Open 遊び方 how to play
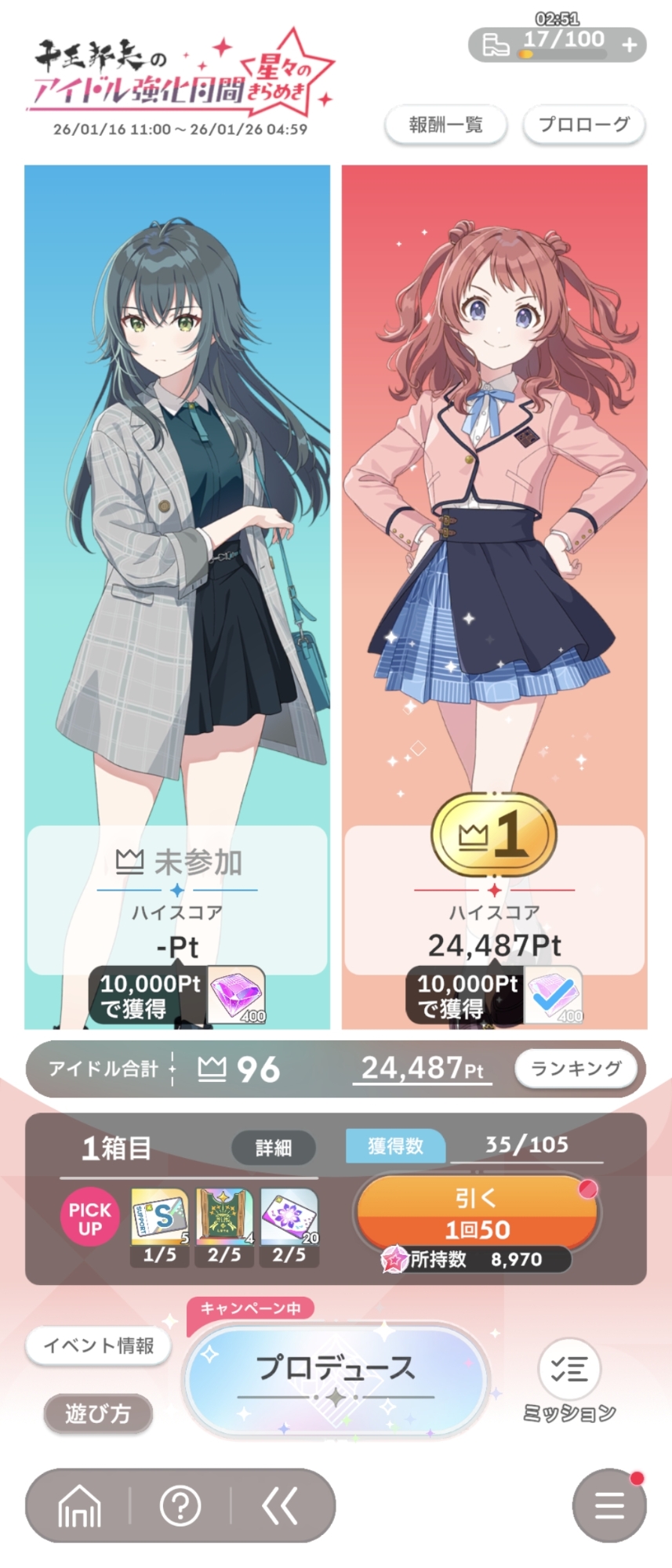672x1568 pixels. (98, 1414)
